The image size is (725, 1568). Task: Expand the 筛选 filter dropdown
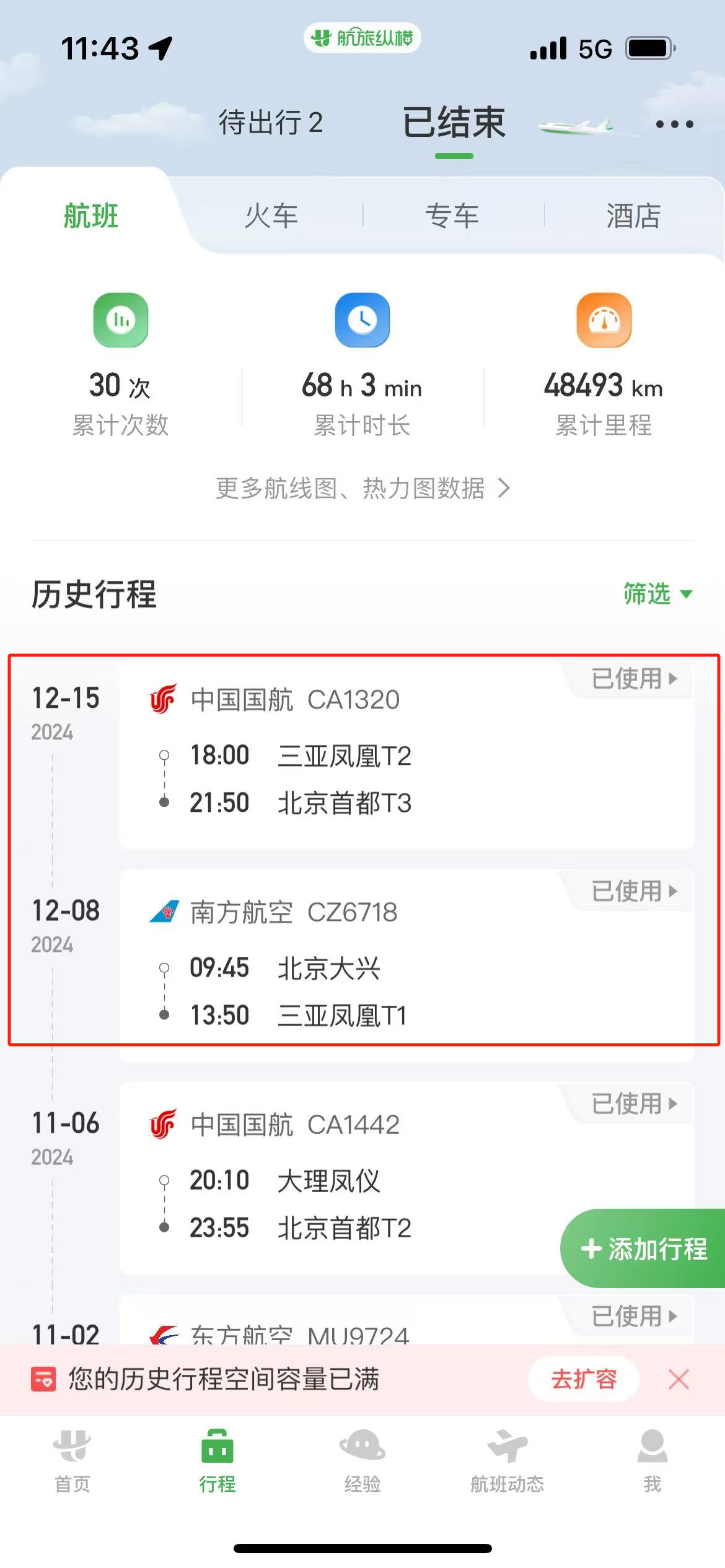[x=657, y=594]
